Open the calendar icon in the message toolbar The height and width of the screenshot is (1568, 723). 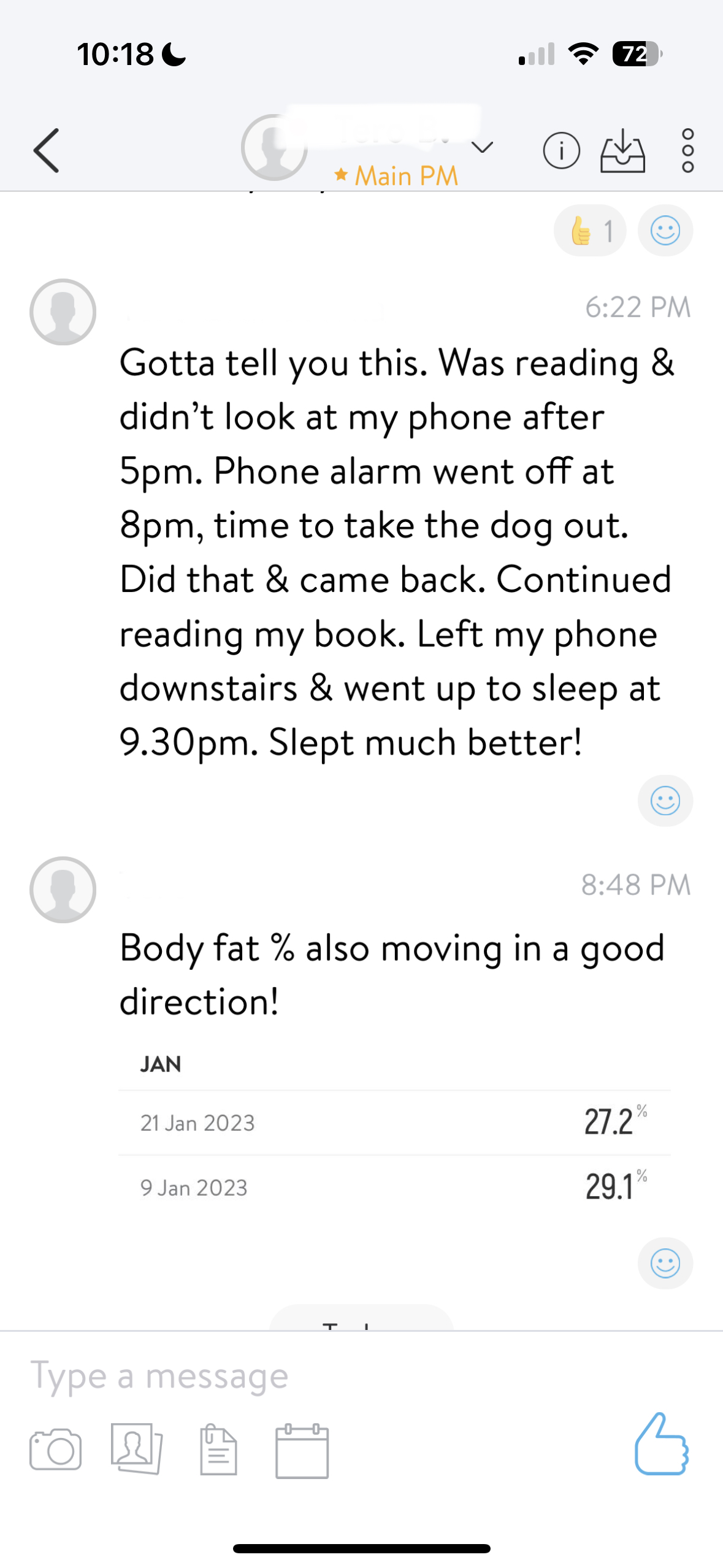coord(302,1450)
